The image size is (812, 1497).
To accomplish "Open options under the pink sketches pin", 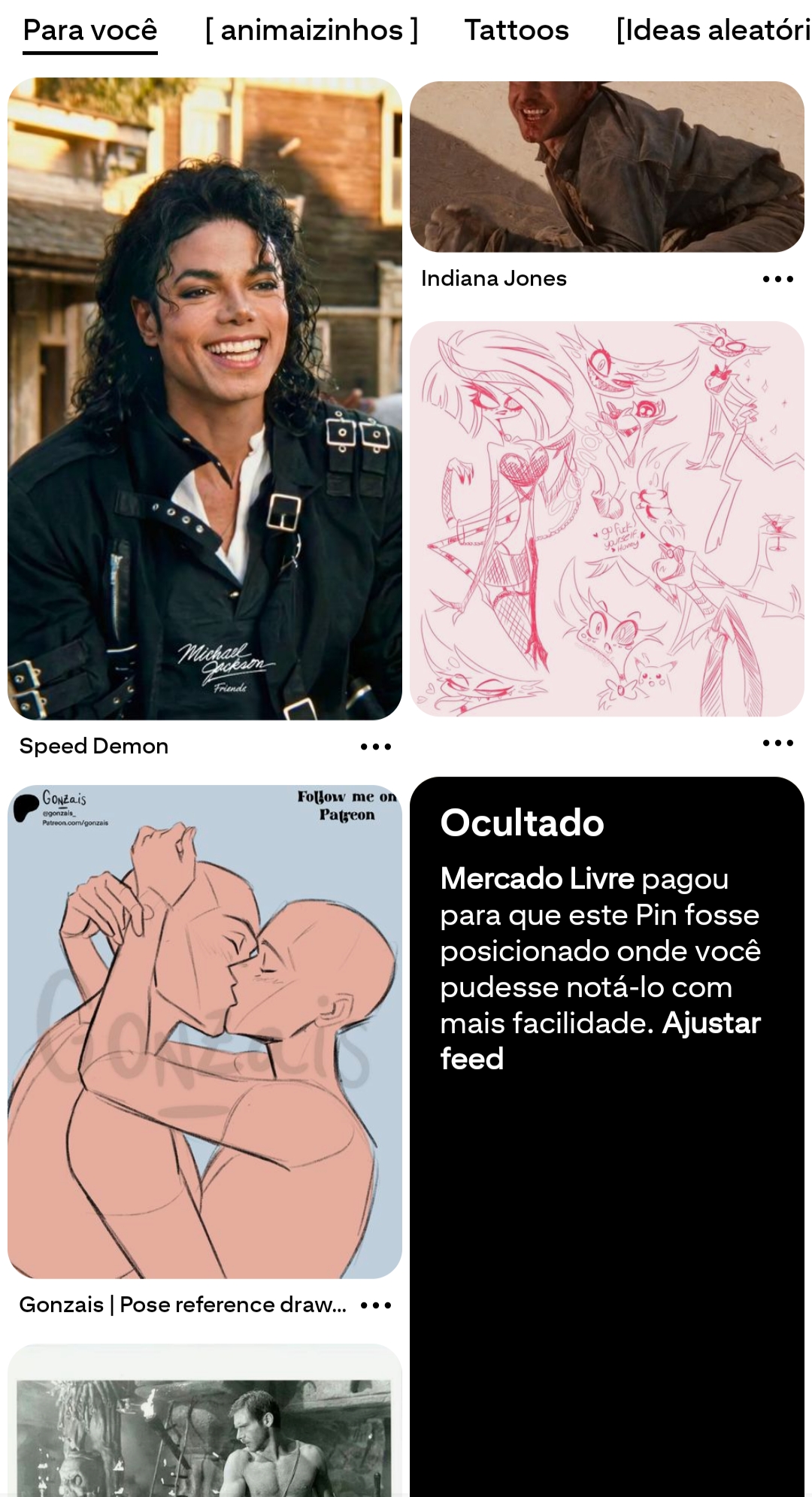I will [x=778, y=743].
